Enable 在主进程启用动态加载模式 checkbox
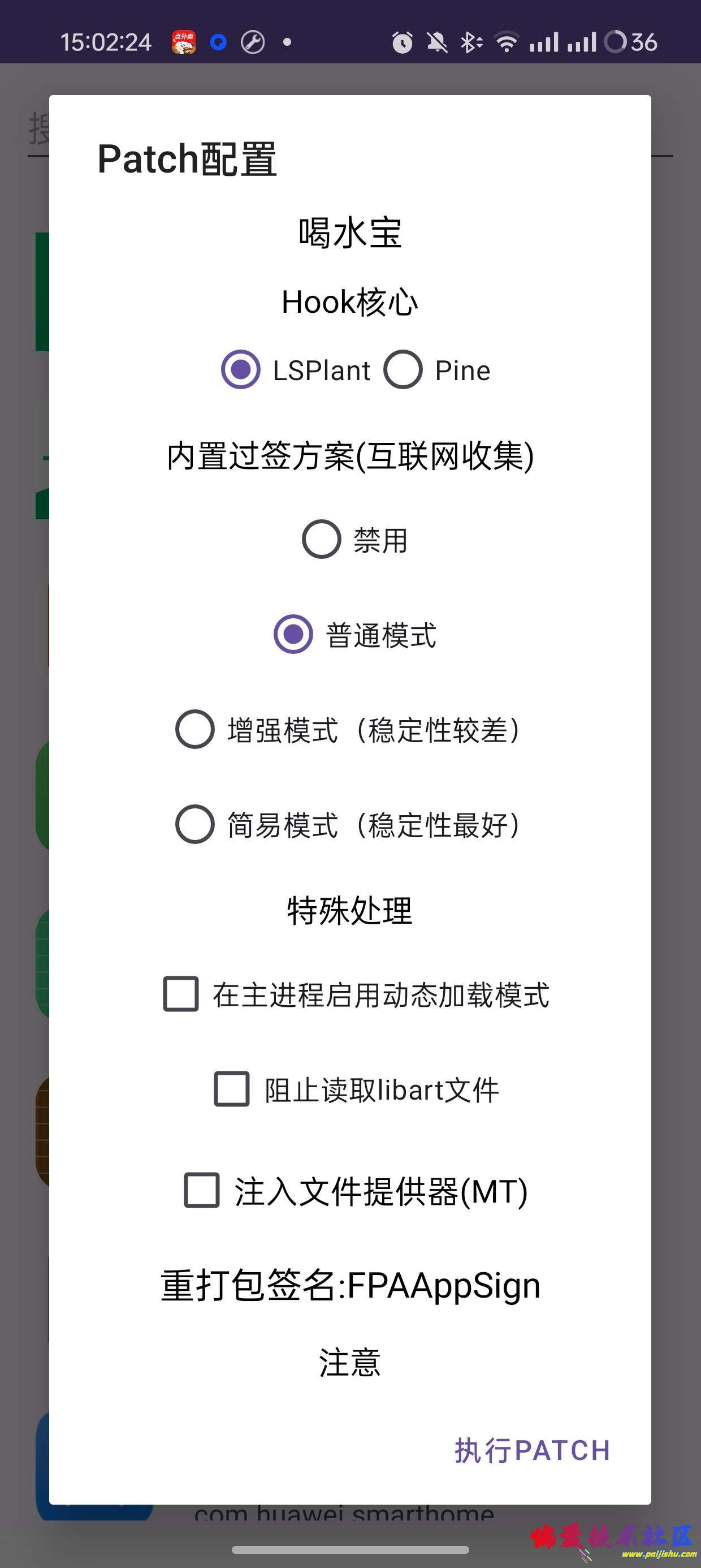The image size is (701, 1568). [181, 994]
